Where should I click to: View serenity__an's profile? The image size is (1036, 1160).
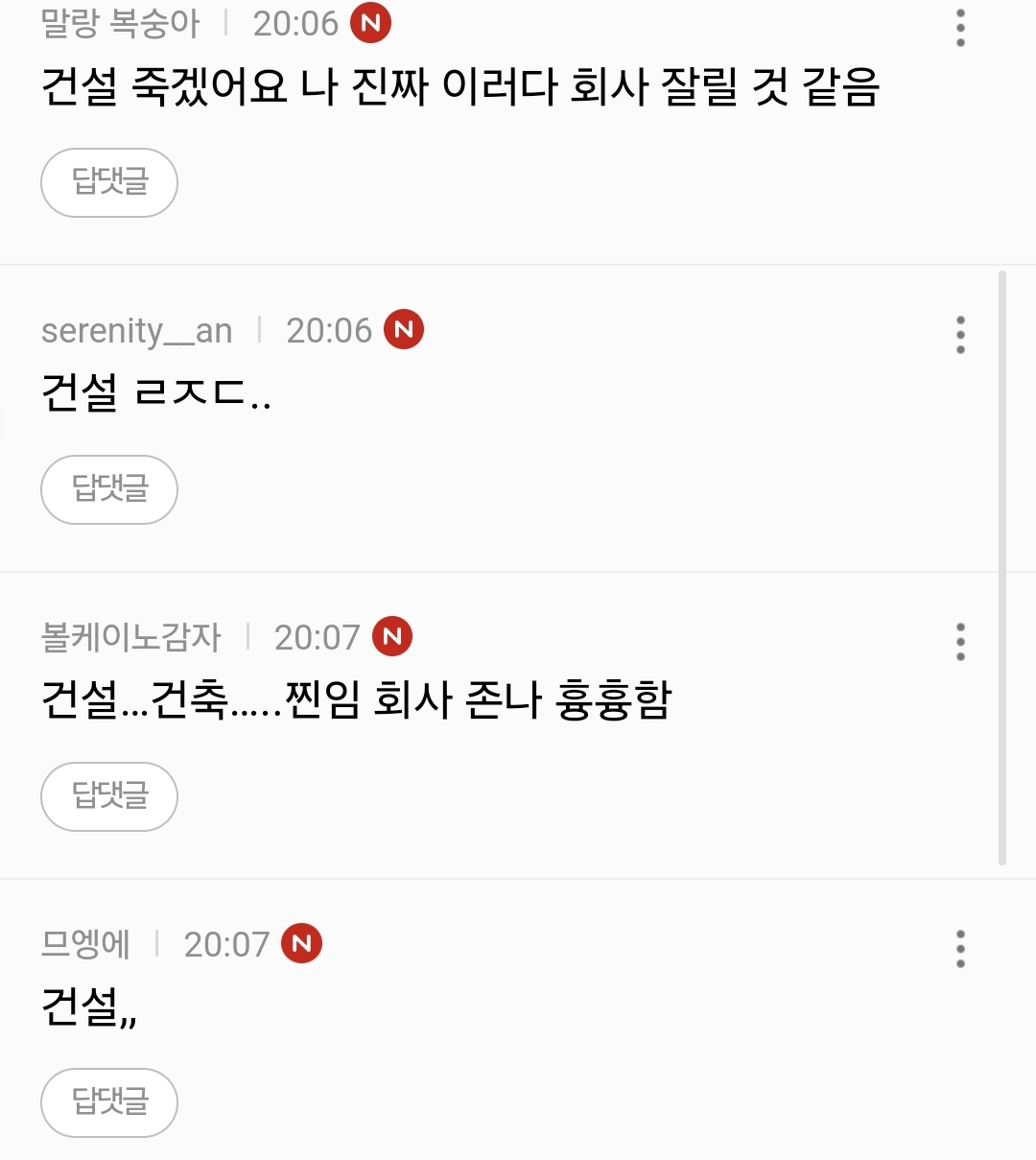(136, 331)
